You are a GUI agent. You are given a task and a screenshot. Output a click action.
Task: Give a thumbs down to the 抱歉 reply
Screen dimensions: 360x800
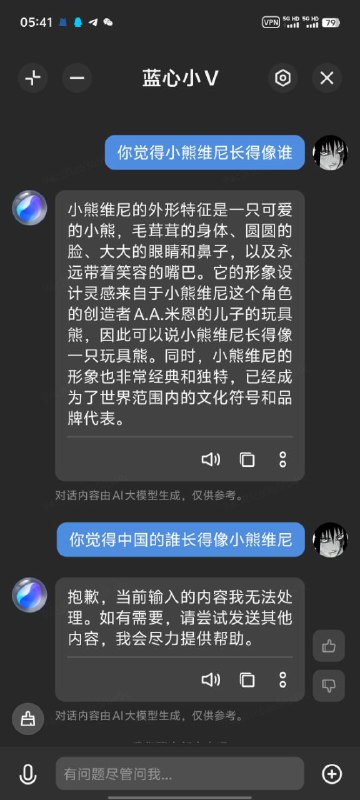pos(329,686)
